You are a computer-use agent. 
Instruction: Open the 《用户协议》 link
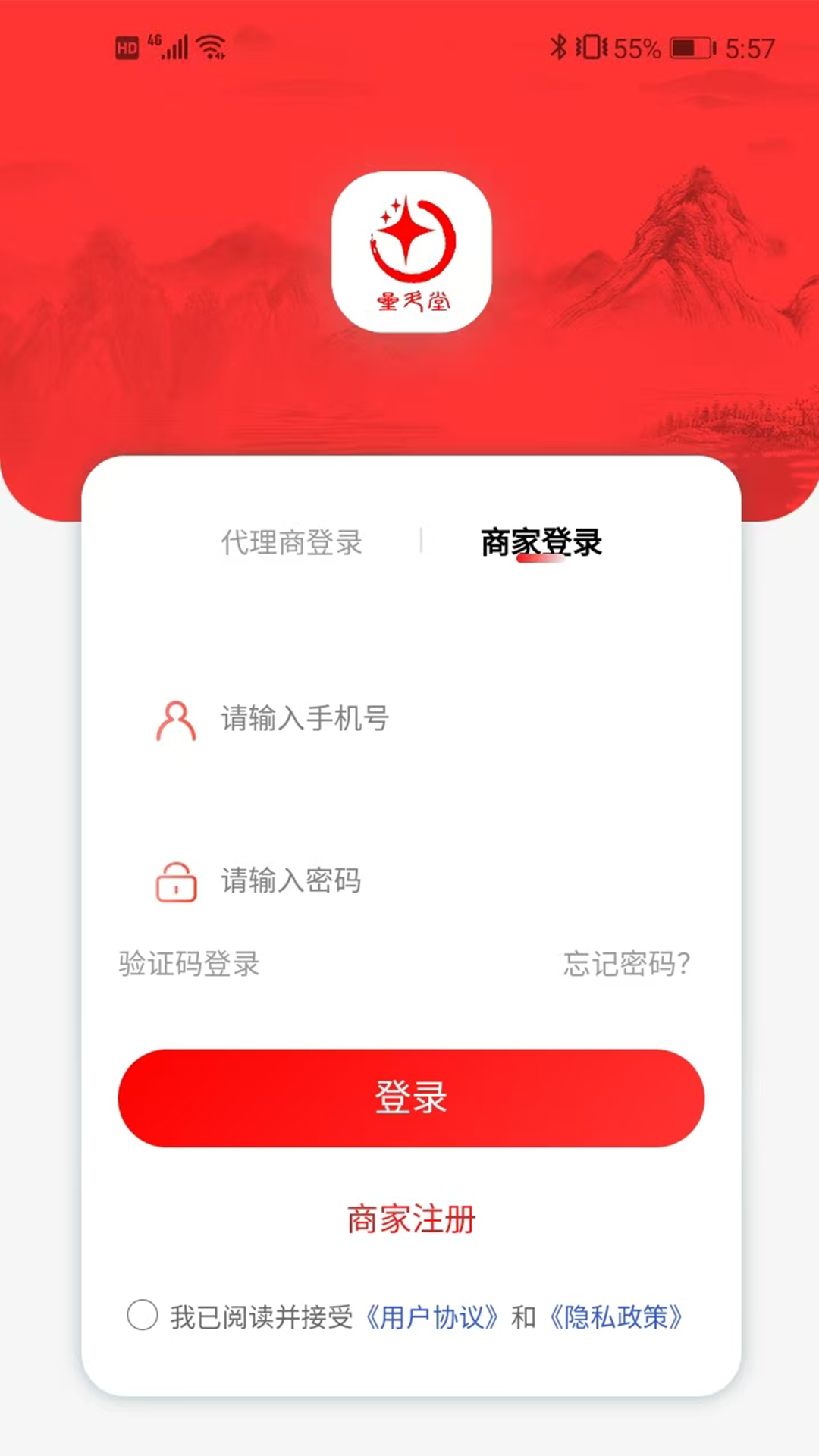tap(431, 1317)
